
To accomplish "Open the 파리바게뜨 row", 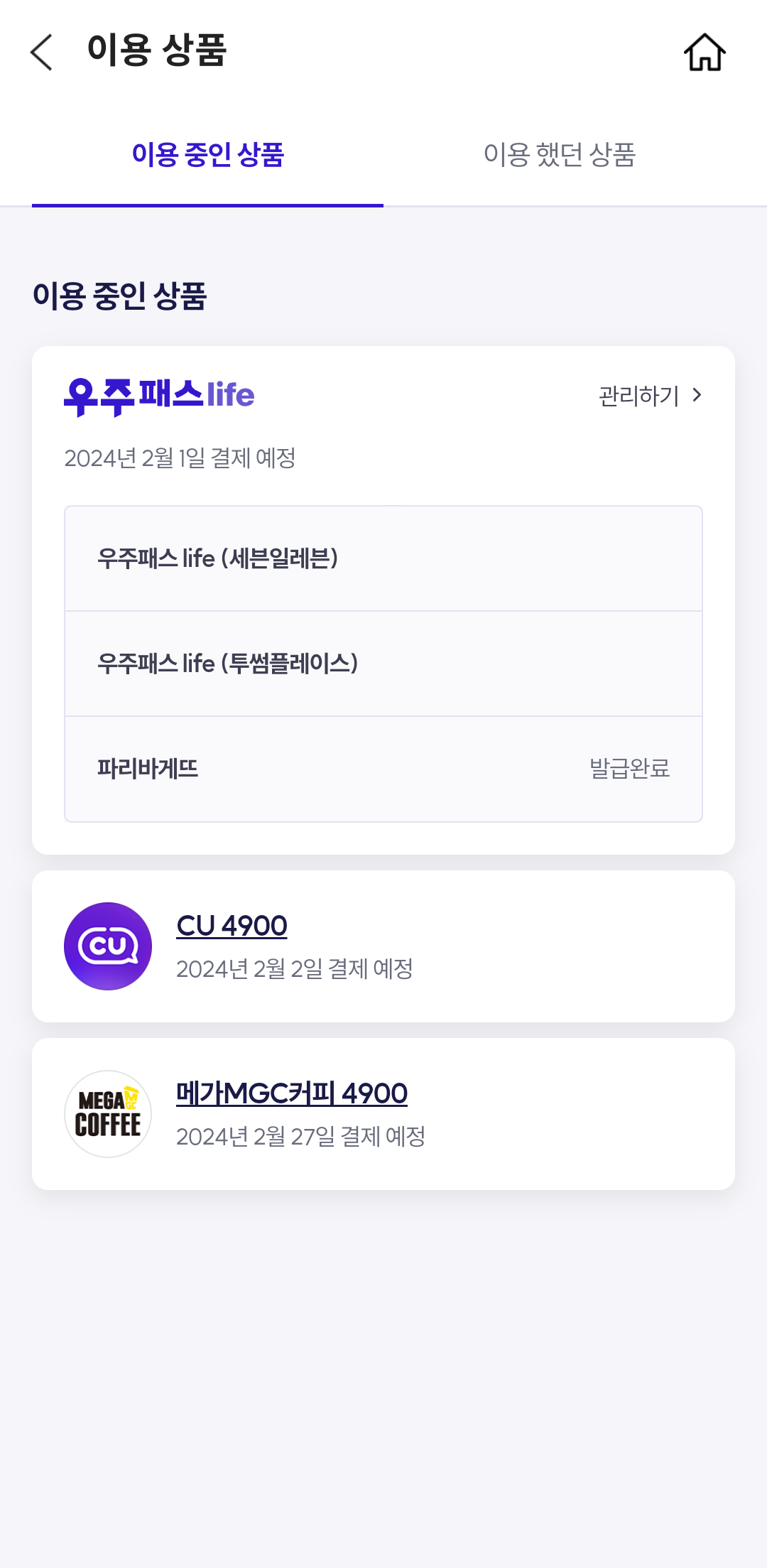I will (383, 769).
